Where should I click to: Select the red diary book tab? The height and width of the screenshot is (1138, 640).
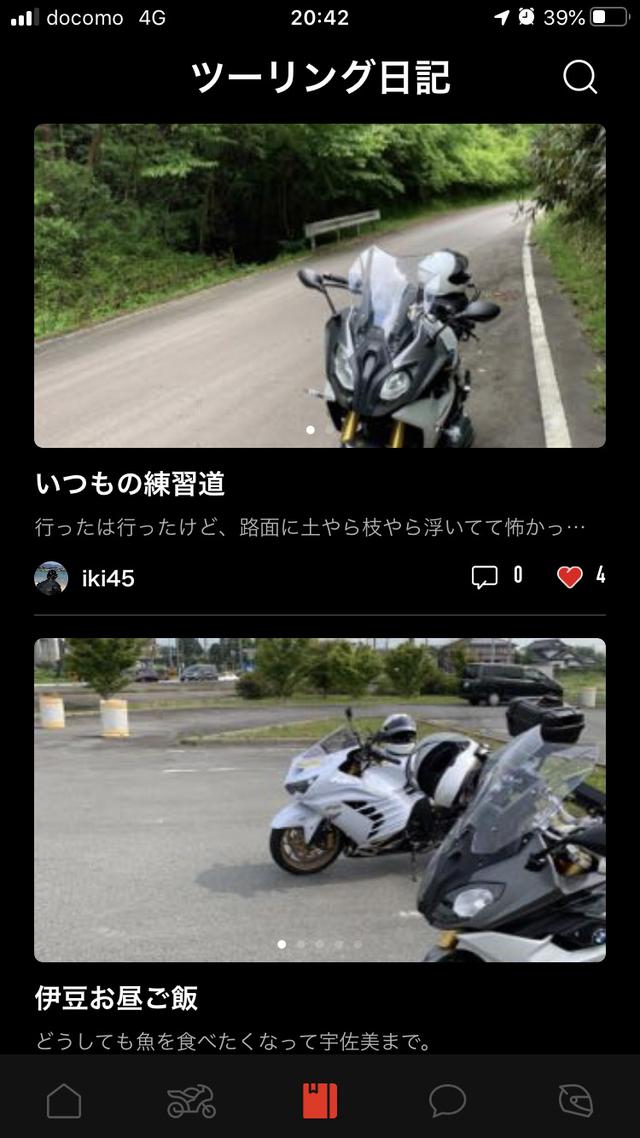(320, 1101)
